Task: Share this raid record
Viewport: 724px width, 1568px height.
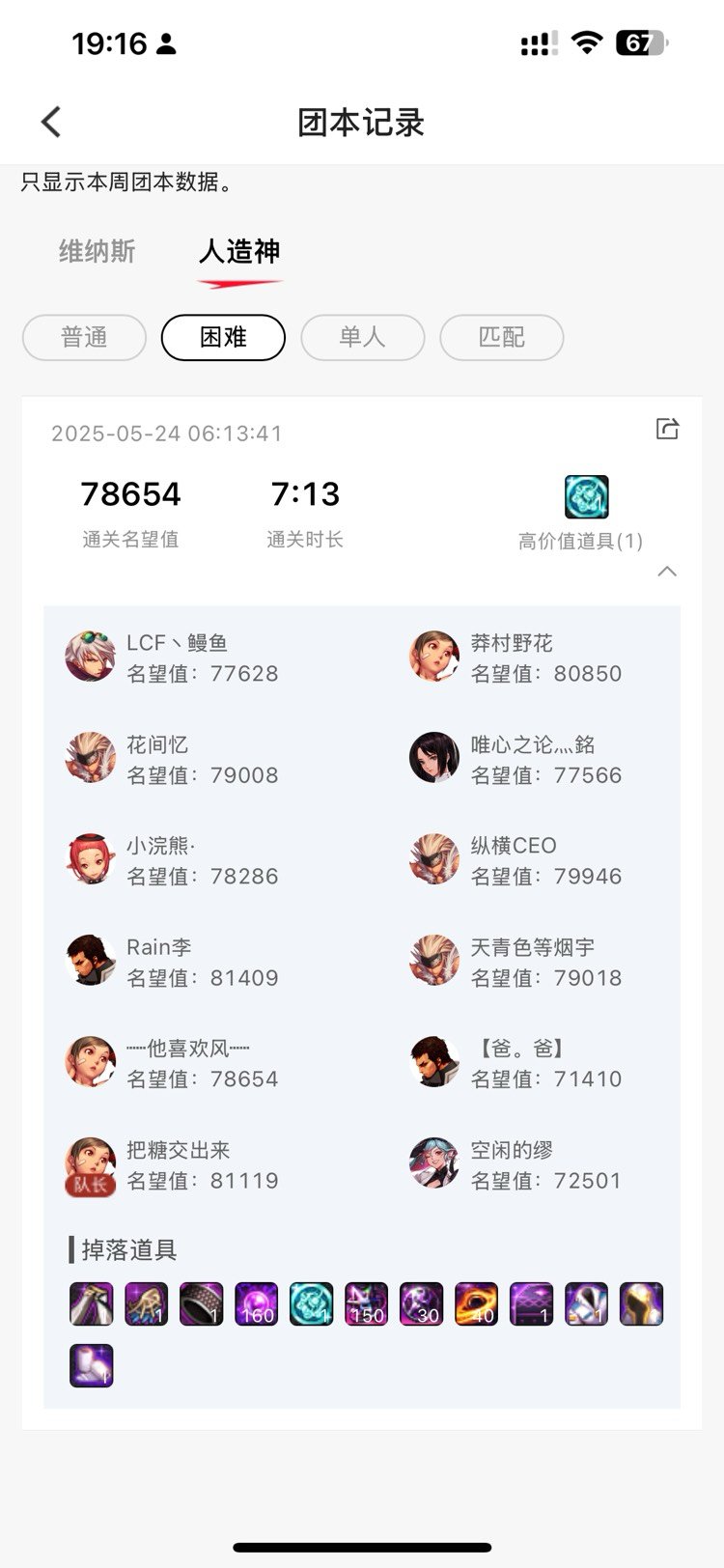Action: (x=667, y=429)
